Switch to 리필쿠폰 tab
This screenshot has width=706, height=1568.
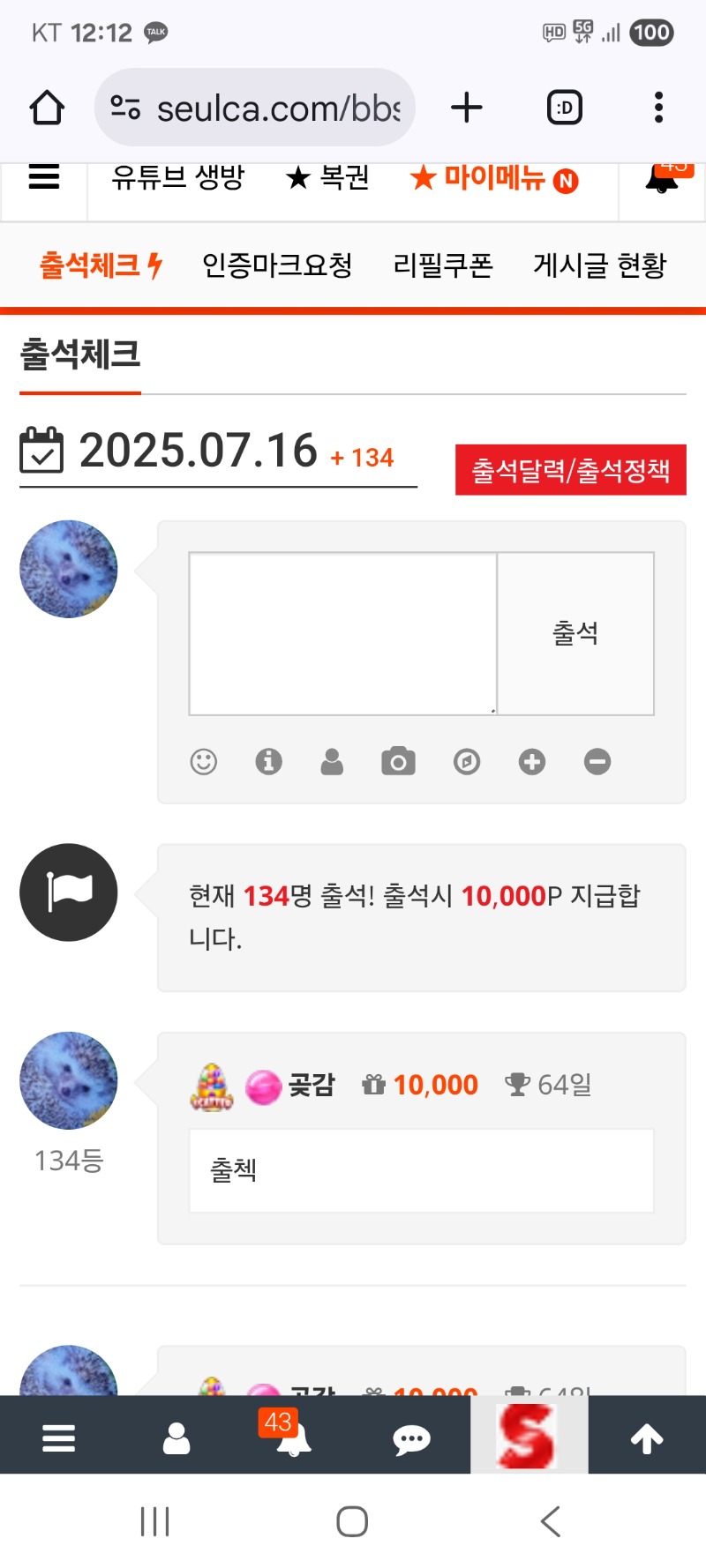point(443,265)
